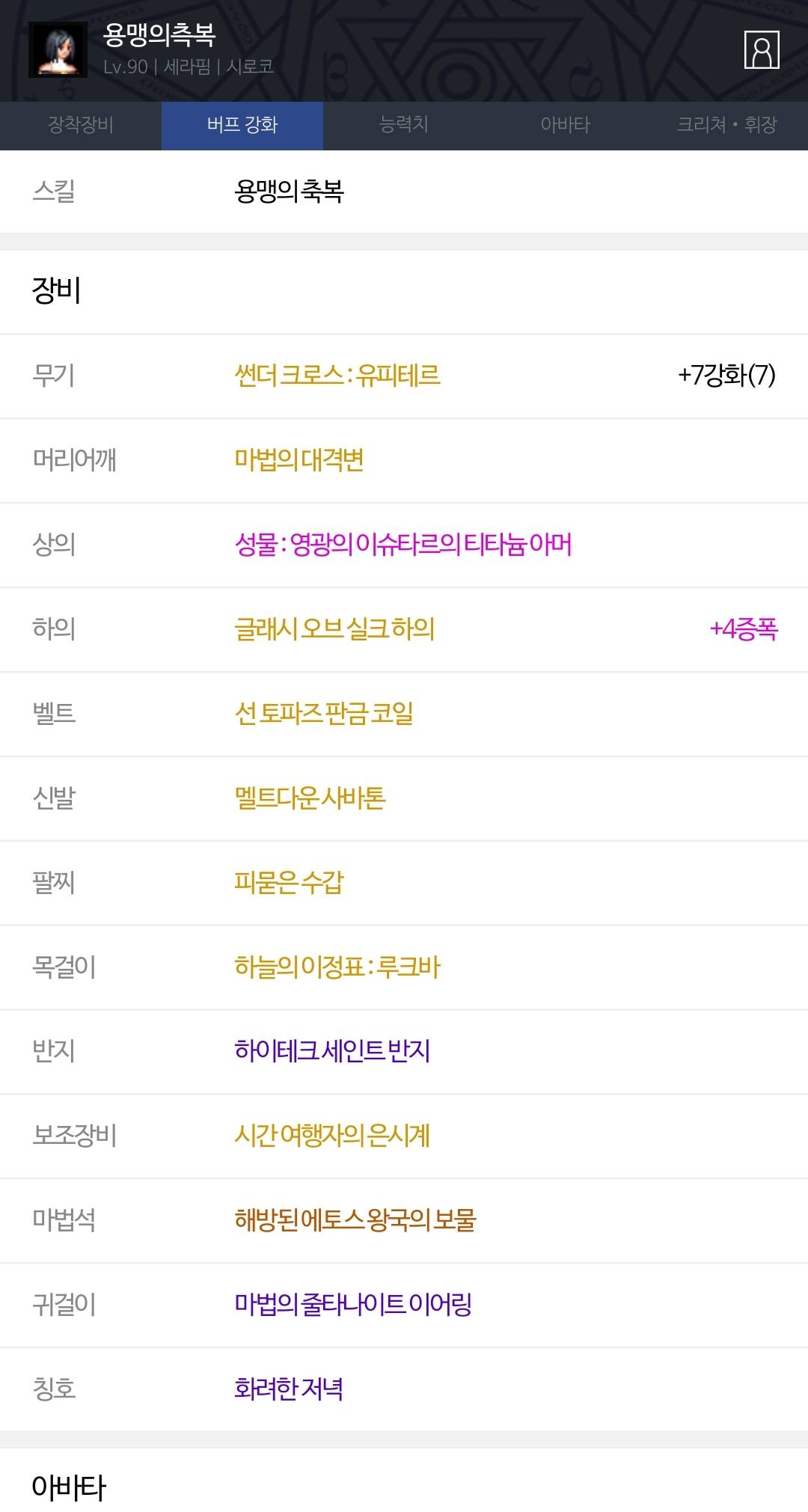View 해방된 에토스 왕국의 보물 details

click(355, 1220)
